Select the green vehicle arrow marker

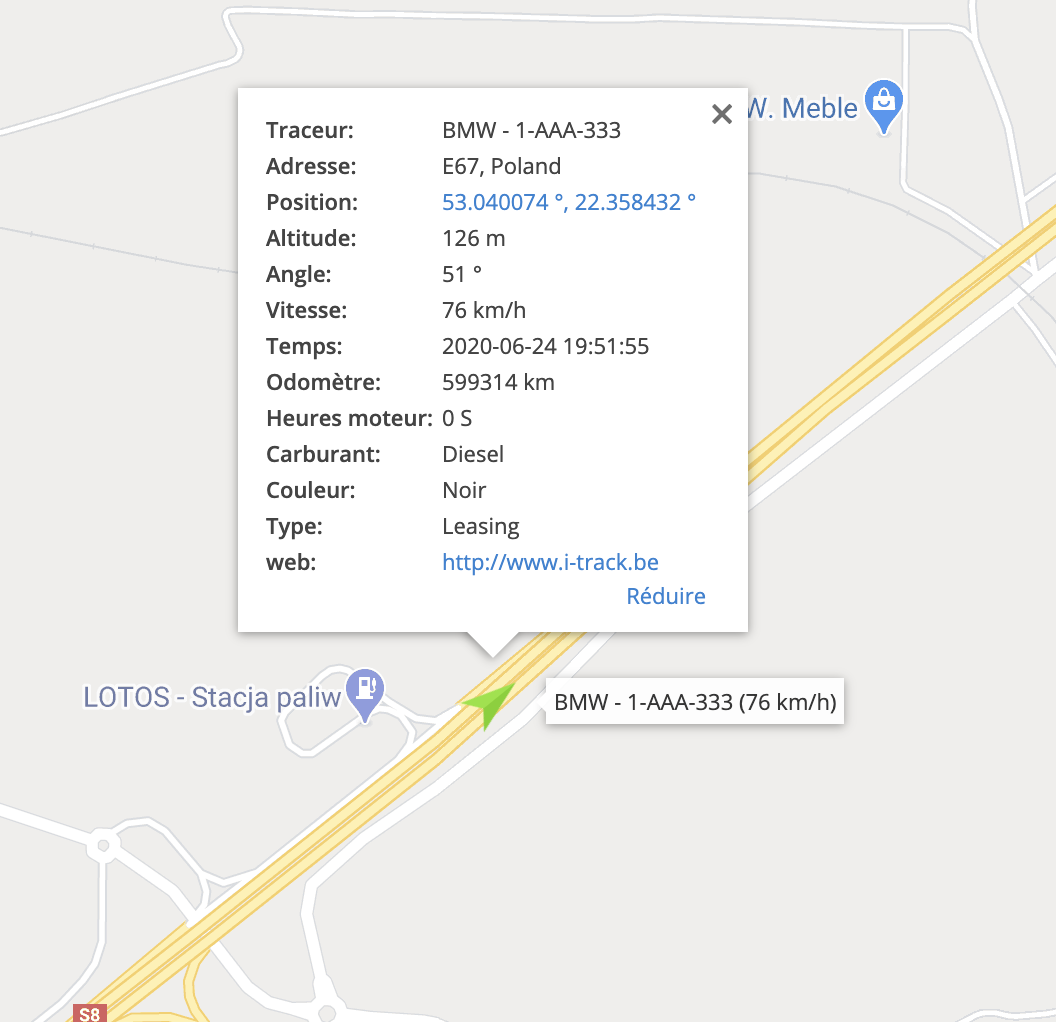coord(489,703)
